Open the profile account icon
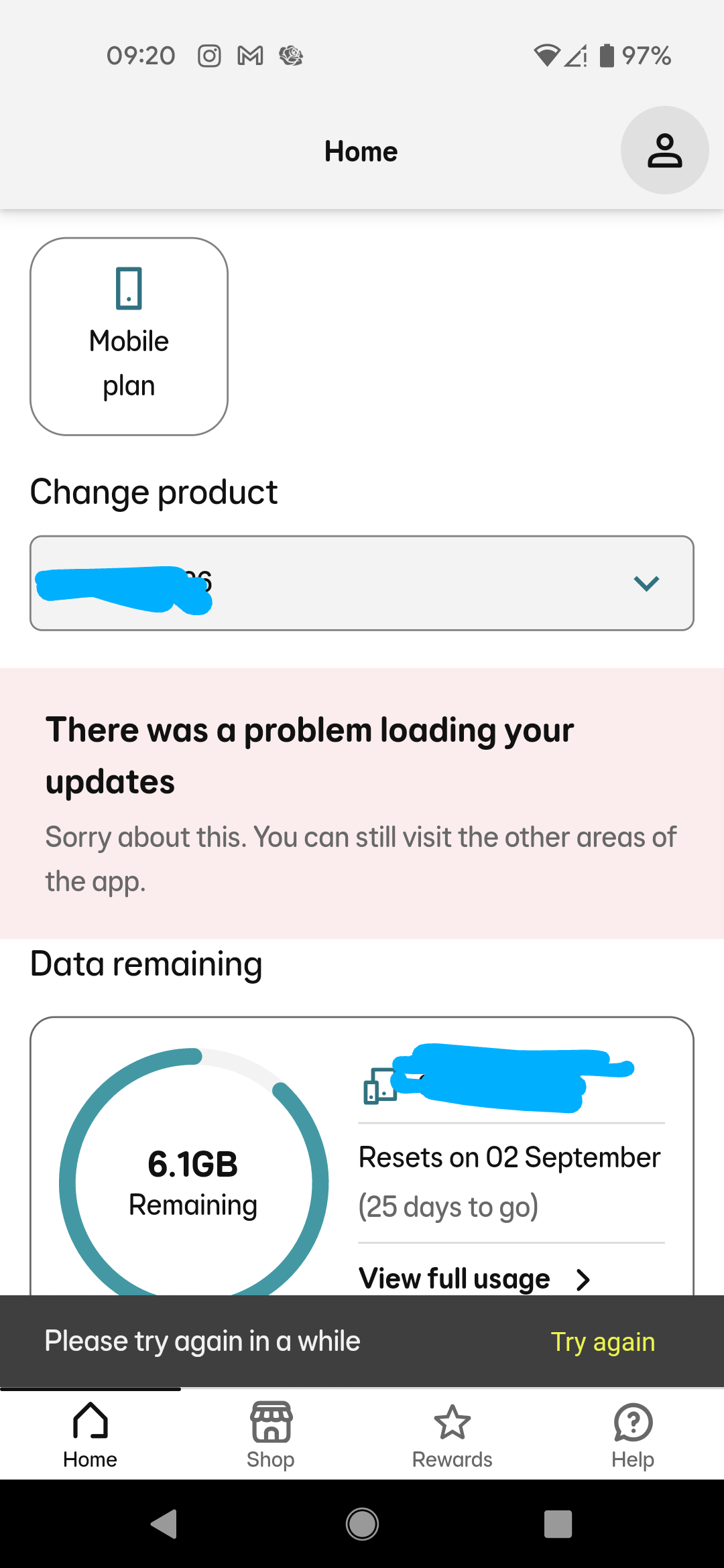This screenshot has width=724, height=1568. coord(664,151)
